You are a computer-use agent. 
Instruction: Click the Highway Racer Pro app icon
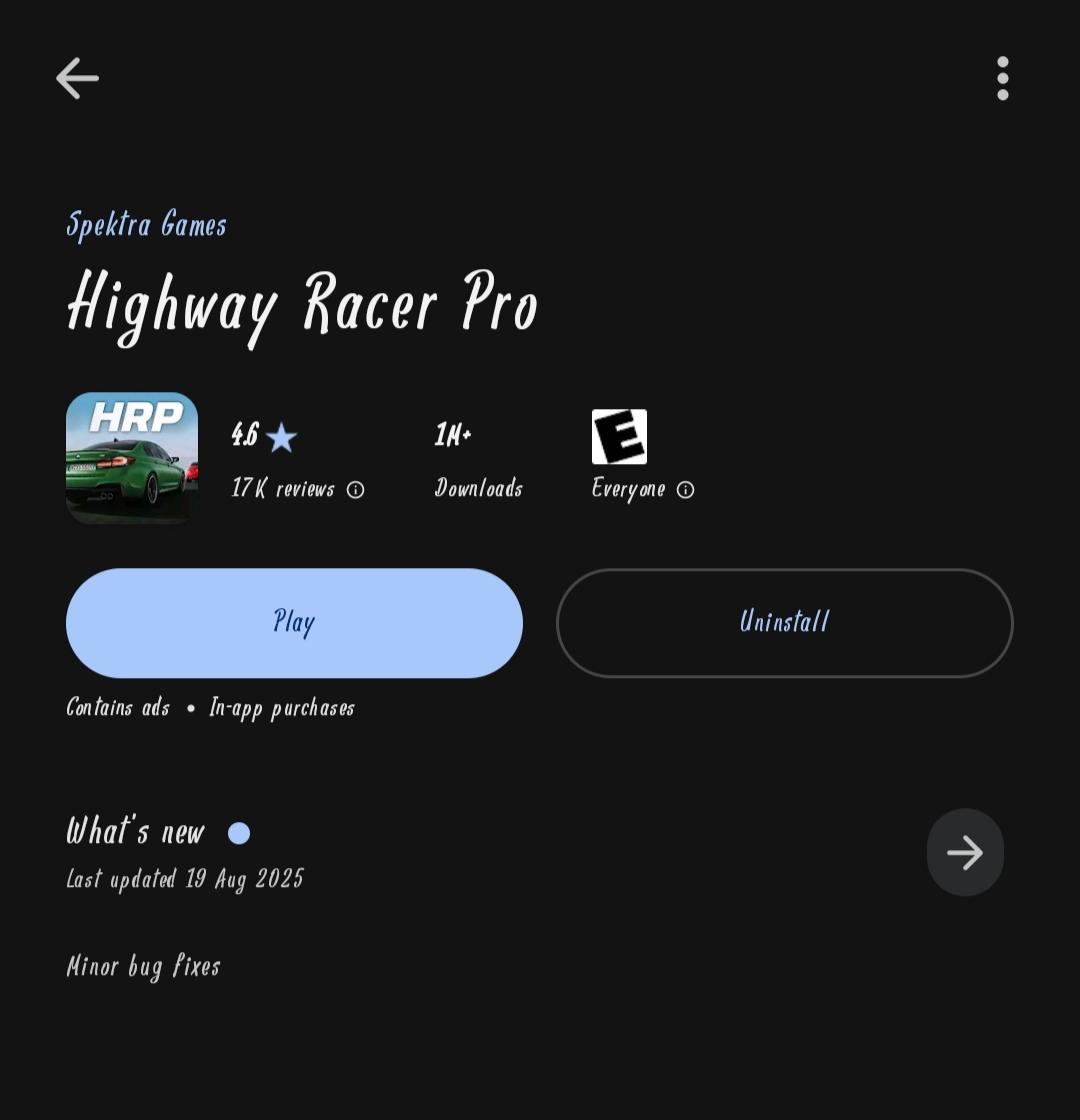(132, 459)
